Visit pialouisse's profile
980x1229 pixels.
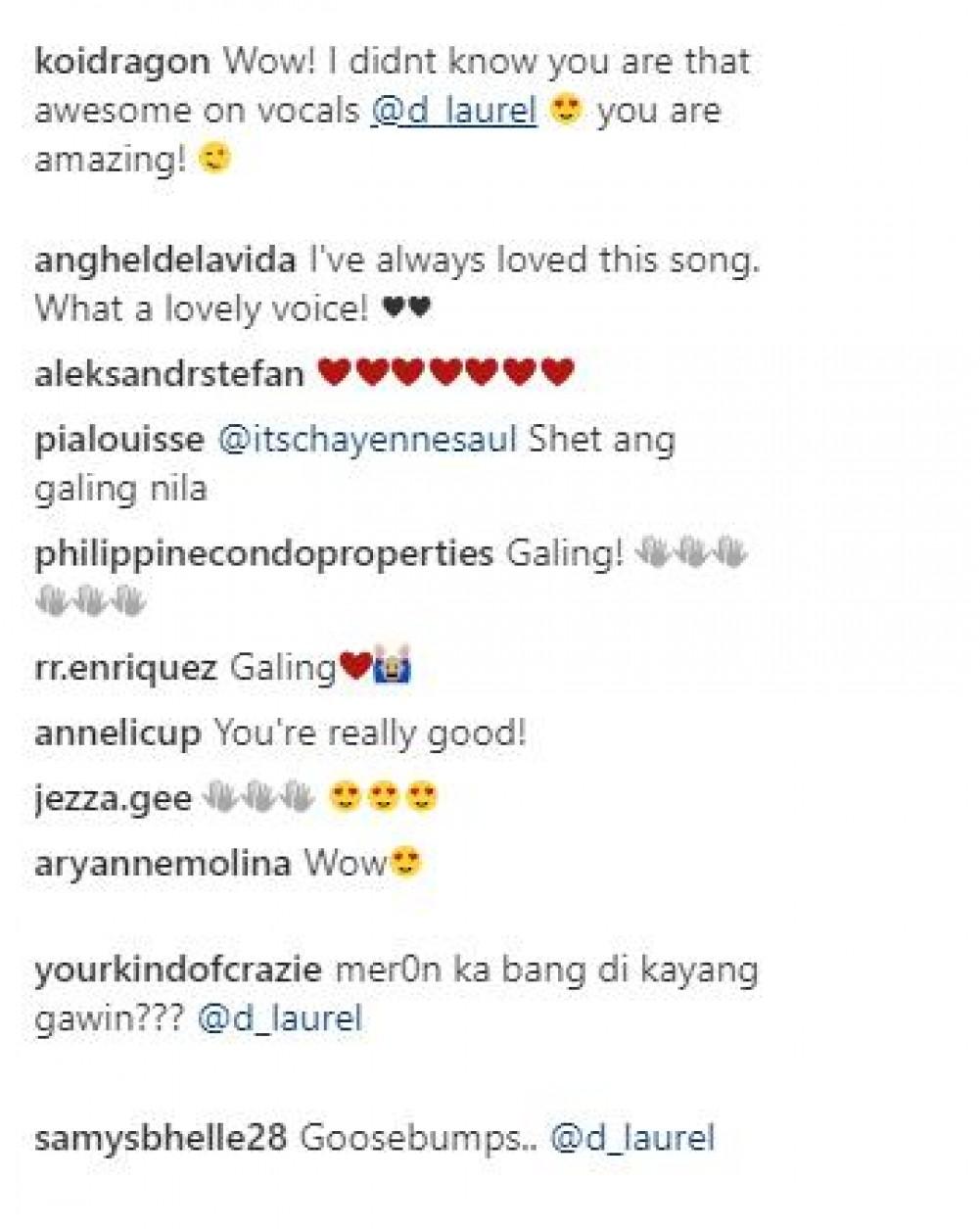(118, 440)
